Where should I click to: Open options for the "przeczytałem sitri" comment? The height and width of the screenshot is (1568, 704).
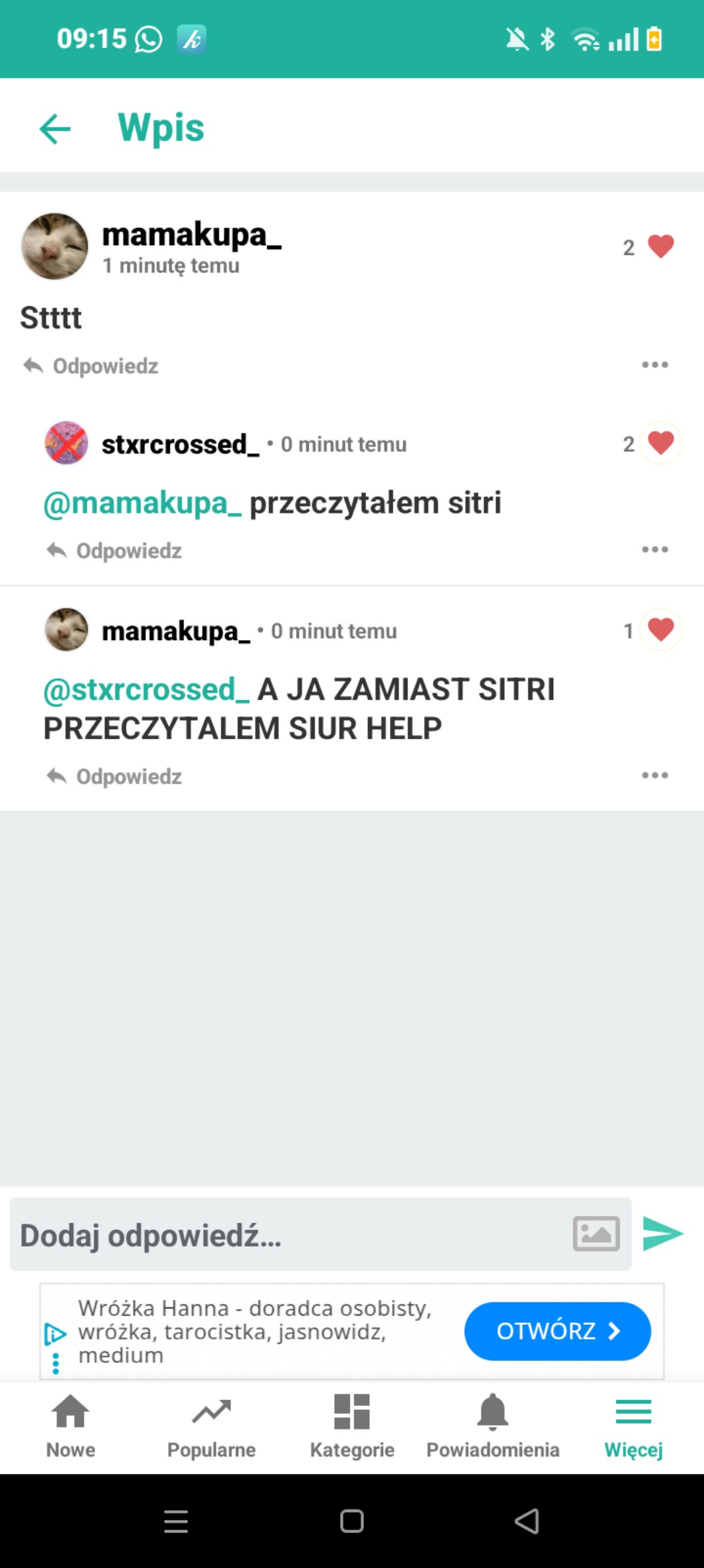point(654,549)
